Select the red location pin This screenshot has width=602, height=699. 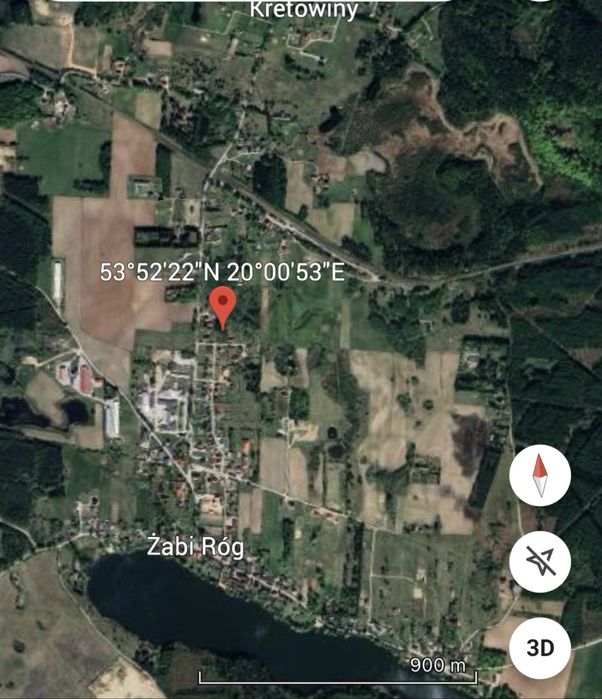tap(223, 303)
